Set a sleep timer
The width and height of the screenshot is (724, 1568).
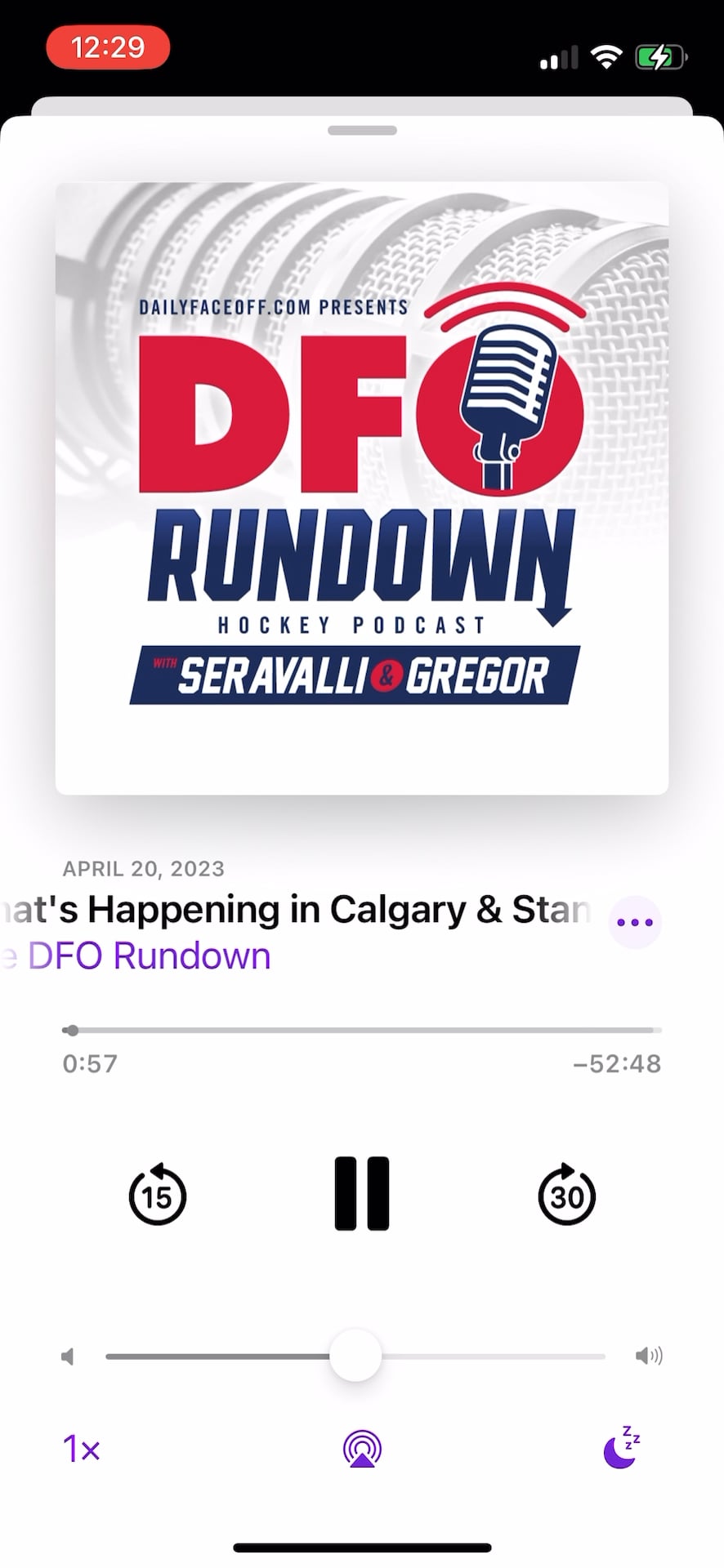(621, 1448)
